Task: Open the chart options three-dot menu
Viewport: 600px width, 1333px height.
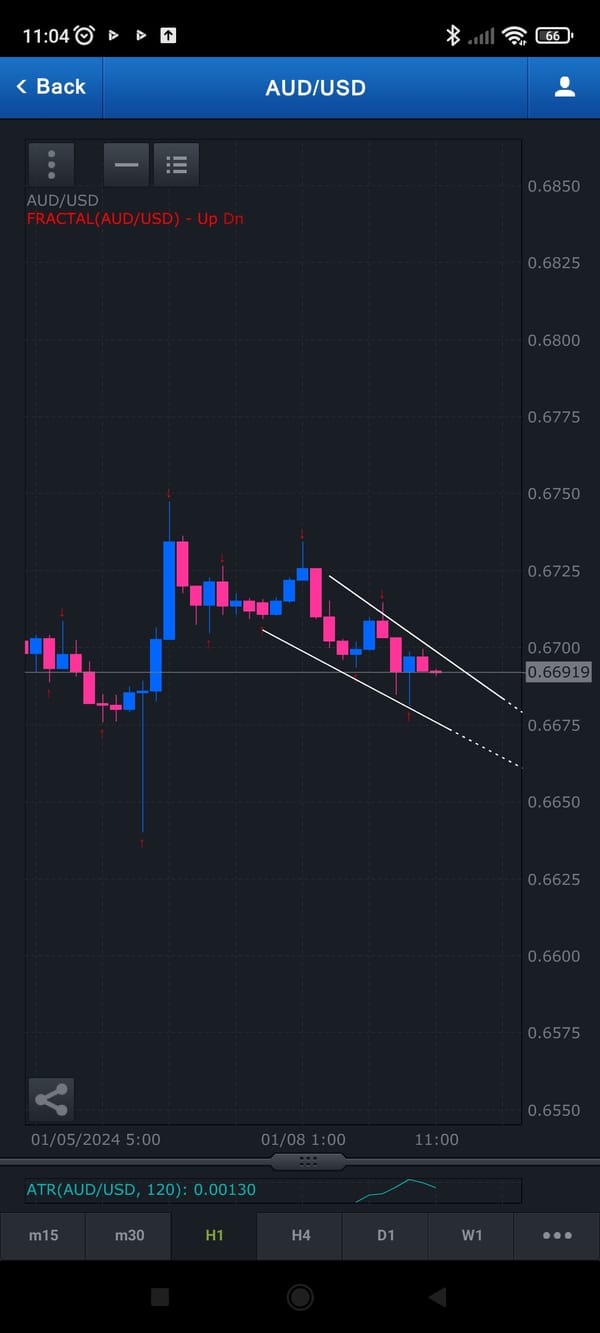Action: point(52,164)
